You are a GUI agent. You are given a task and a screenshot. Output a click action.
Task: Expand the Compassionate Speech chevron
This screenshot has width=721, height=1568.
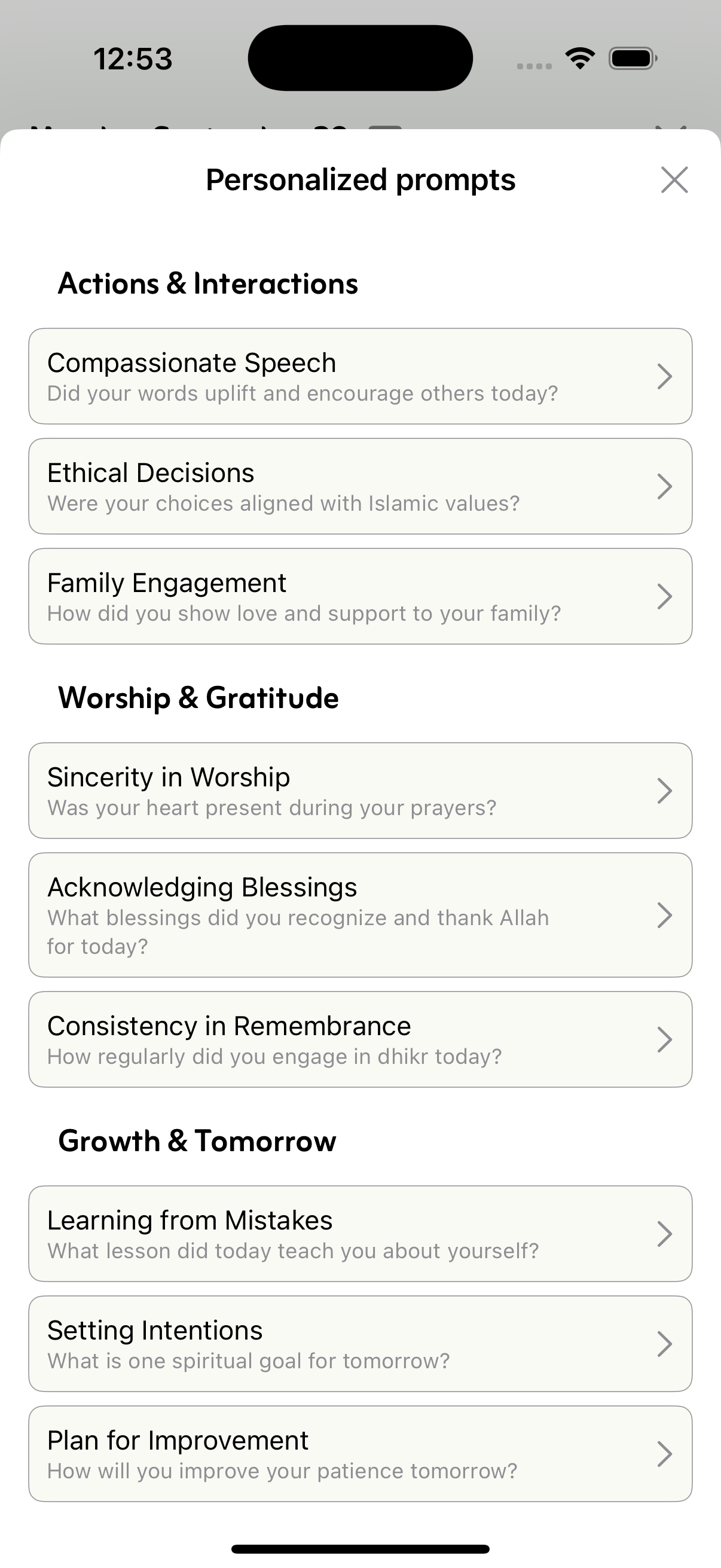pyautogui.click(x=665, y=376)
